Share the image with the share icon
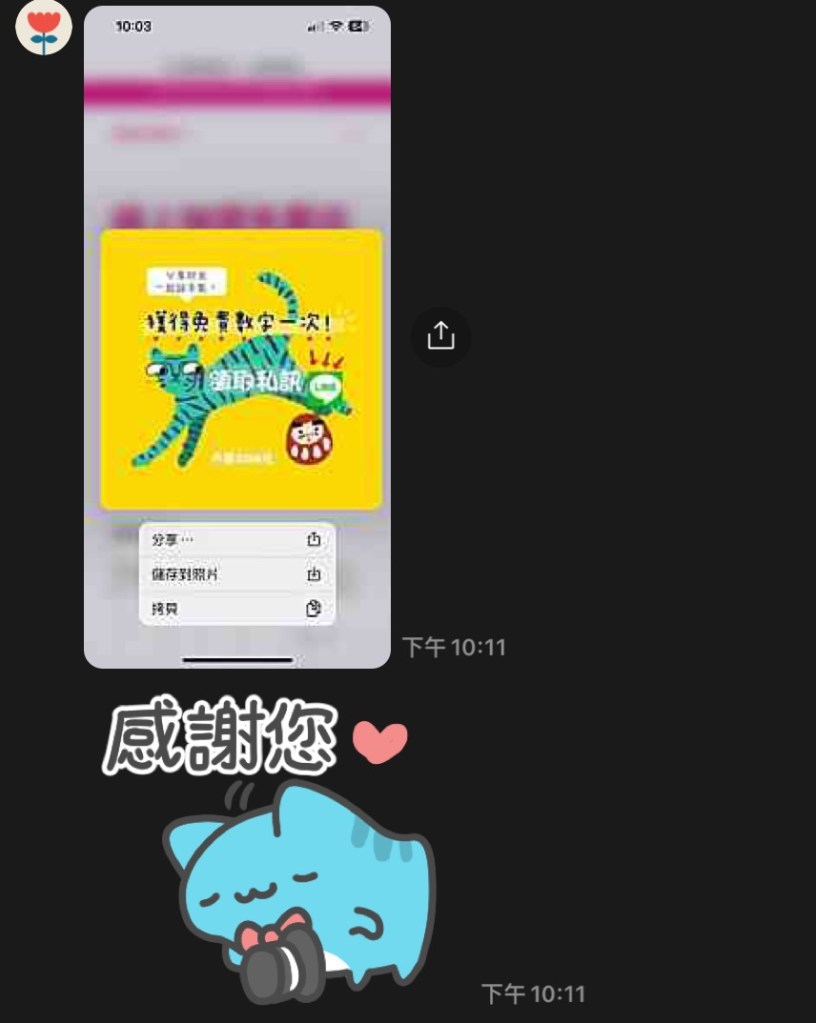816x1023 pixels. pyautogui.click(x=440, y=337)
